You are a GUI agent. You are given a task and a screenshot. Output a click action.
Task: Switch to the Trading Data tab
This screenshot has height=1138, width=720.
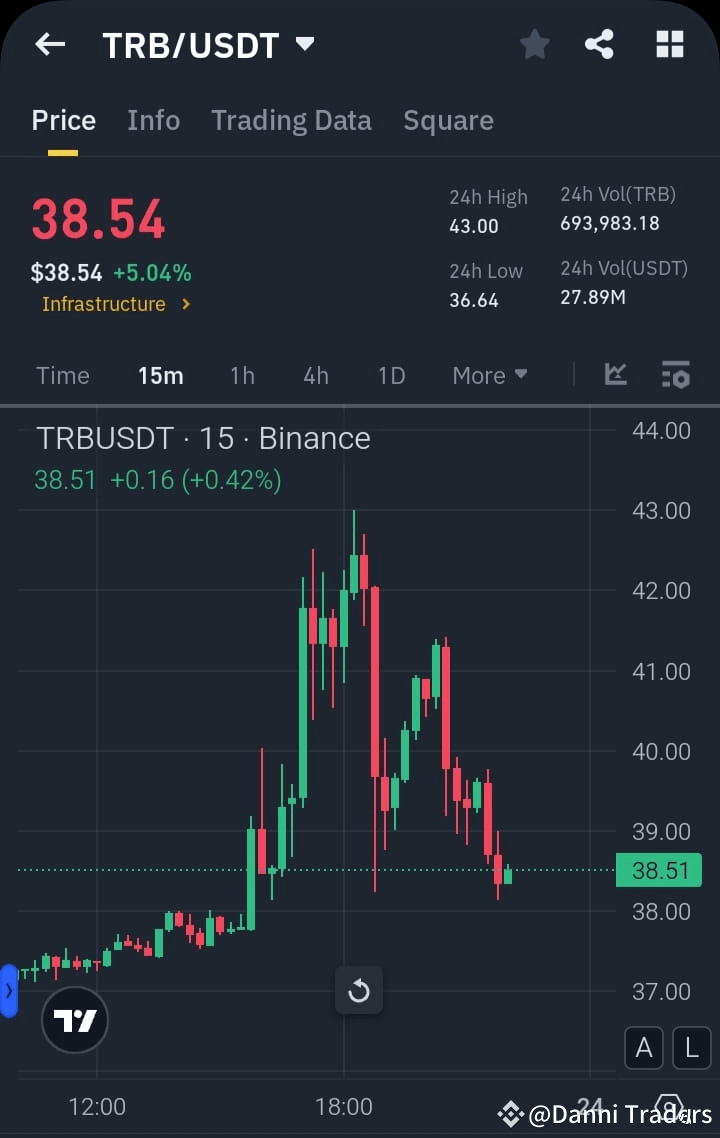291,120
